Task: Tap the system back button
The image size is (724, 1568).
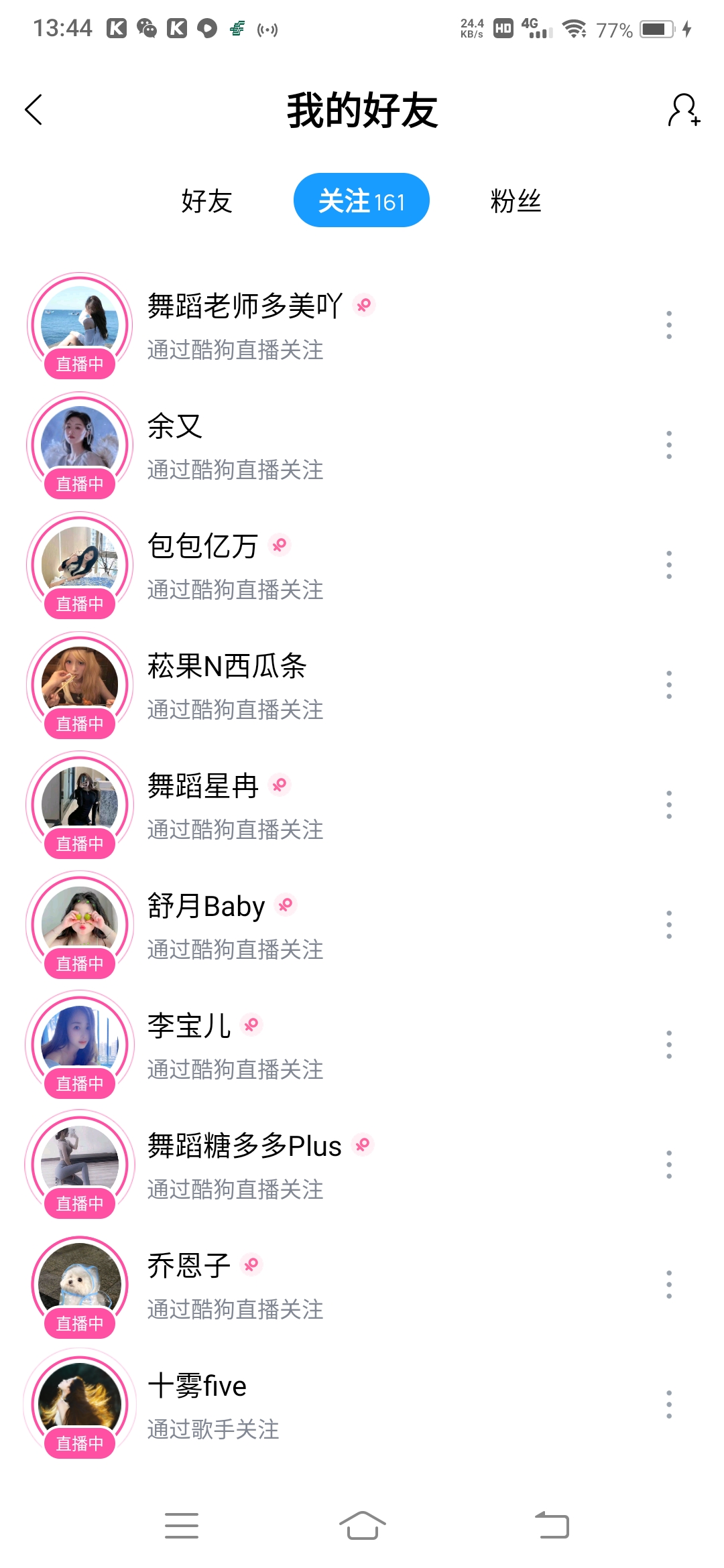Action: pyautogui.click(x=552, y=1526)
